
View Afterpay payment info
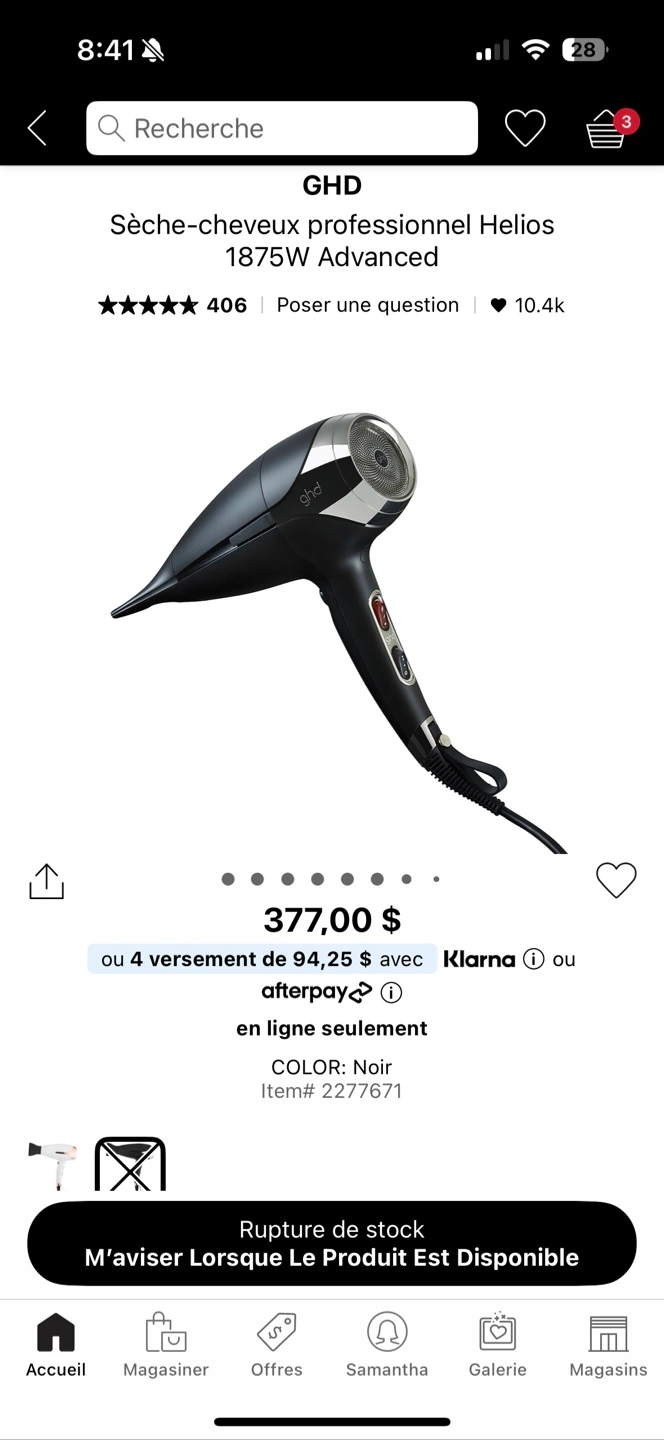point(392,993)
